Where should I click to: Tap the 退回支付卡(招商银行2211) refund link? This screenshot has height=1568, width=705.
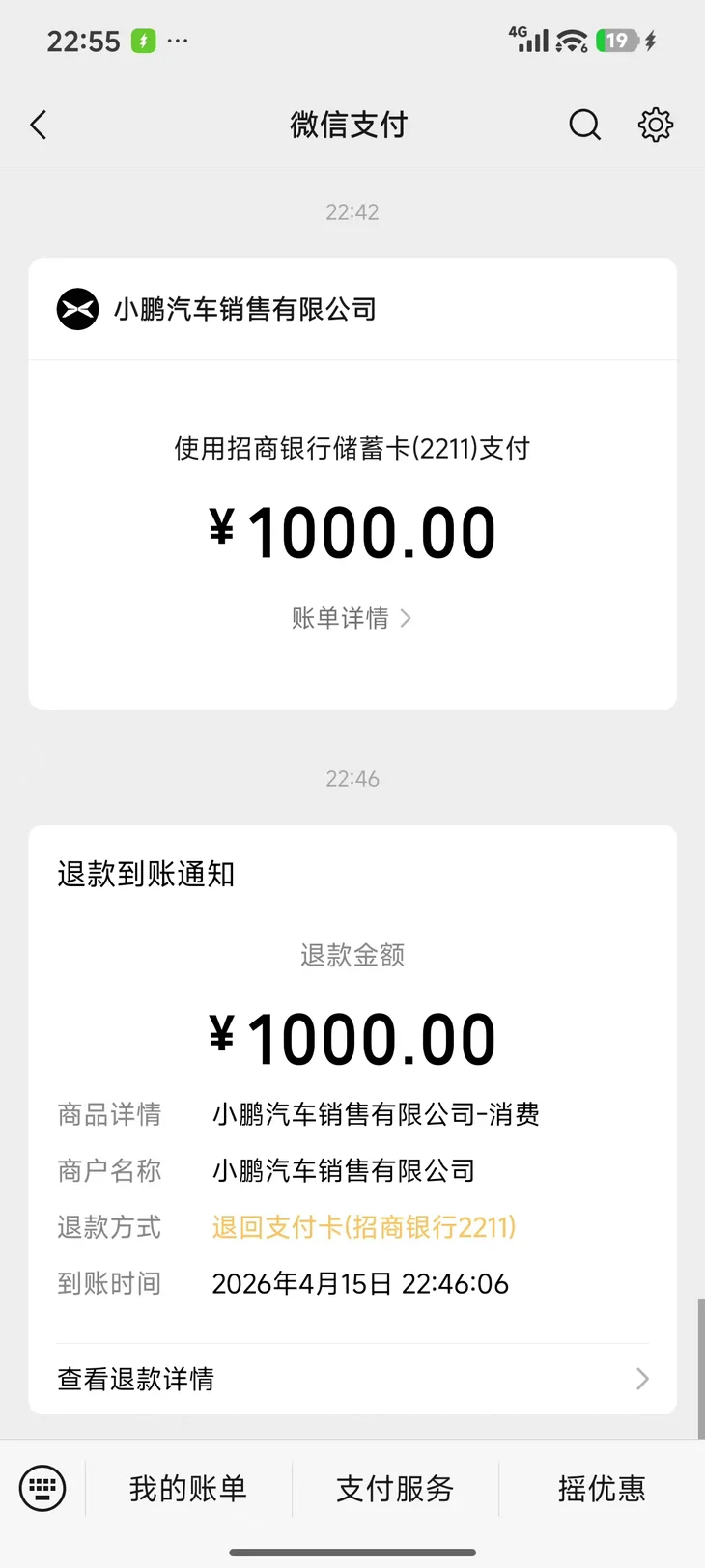click(364, 1227)
